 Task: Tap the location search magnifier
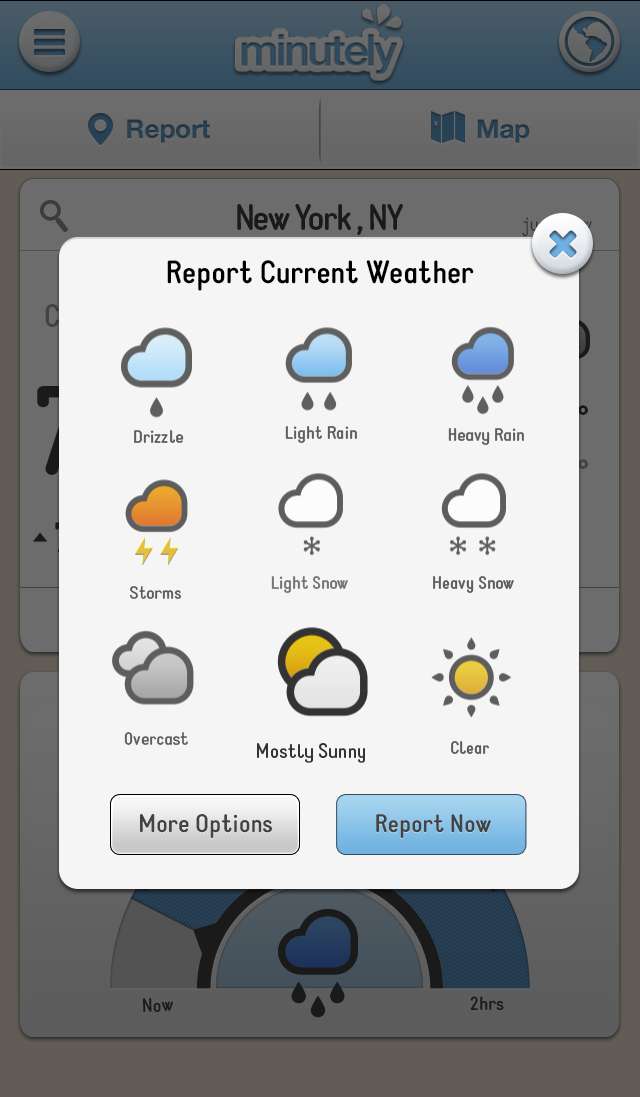(53, 215)
